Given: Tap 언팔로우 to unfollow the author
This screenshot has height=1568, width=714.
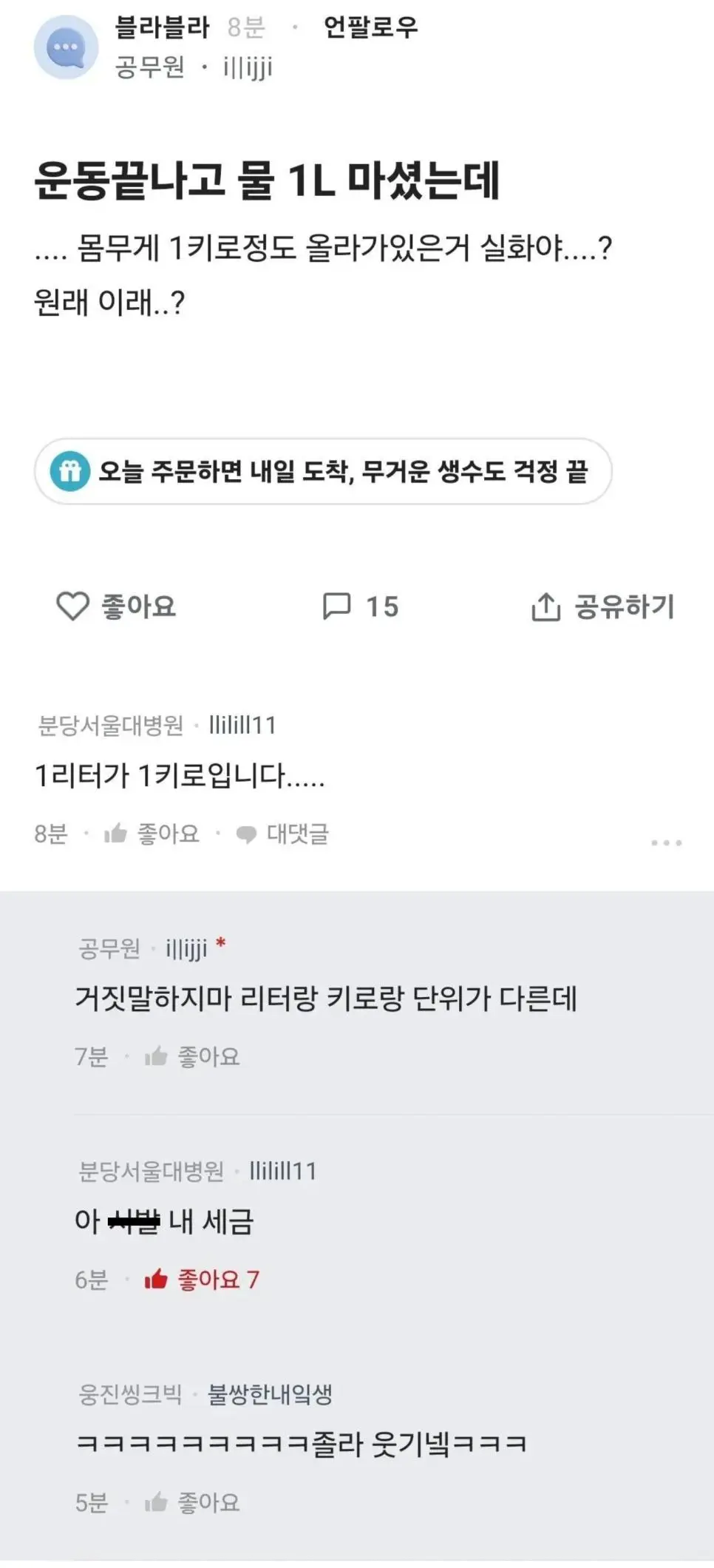Looking at the screenshot, I should click(370, 28).
